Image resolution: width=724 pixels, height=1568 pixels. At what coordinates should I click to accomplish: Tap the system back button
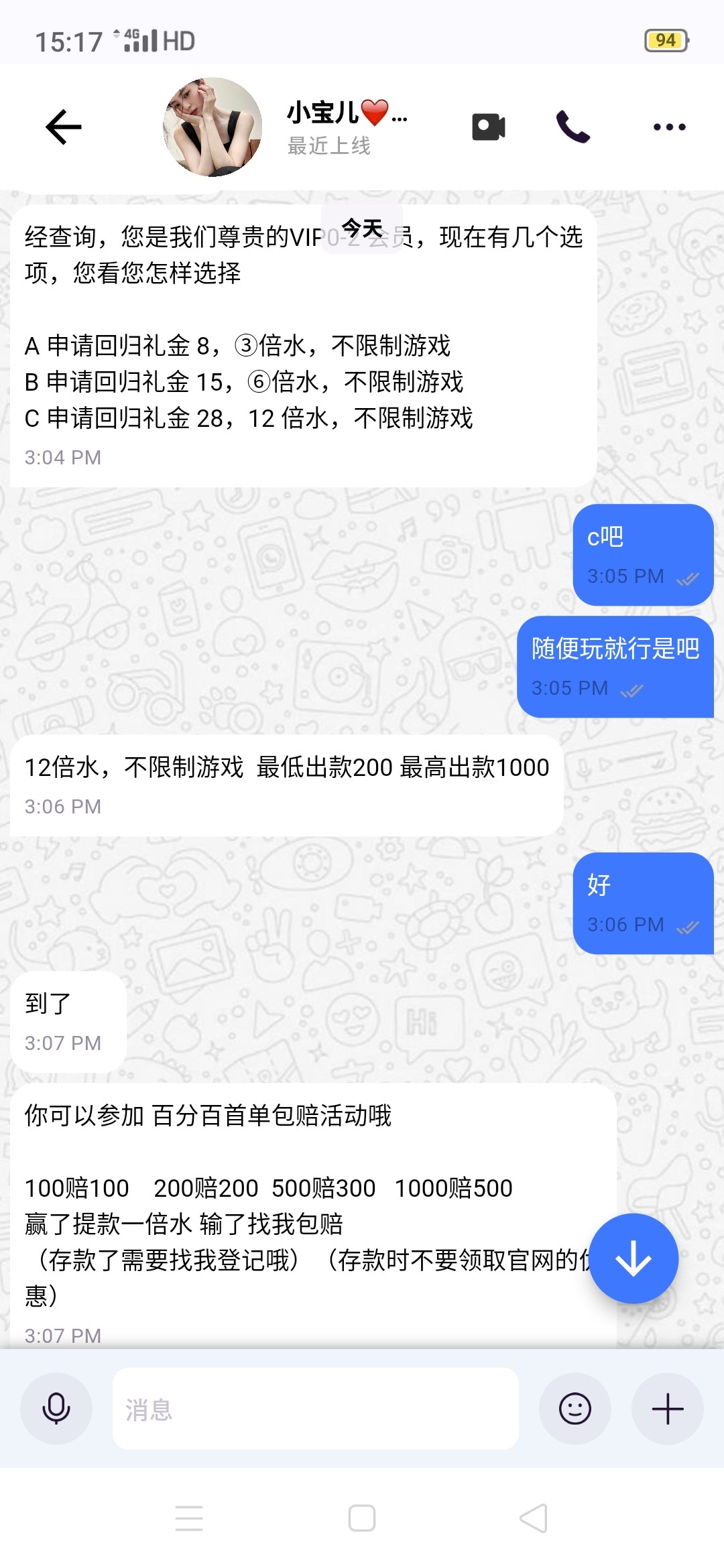[x=534, y=1518]
